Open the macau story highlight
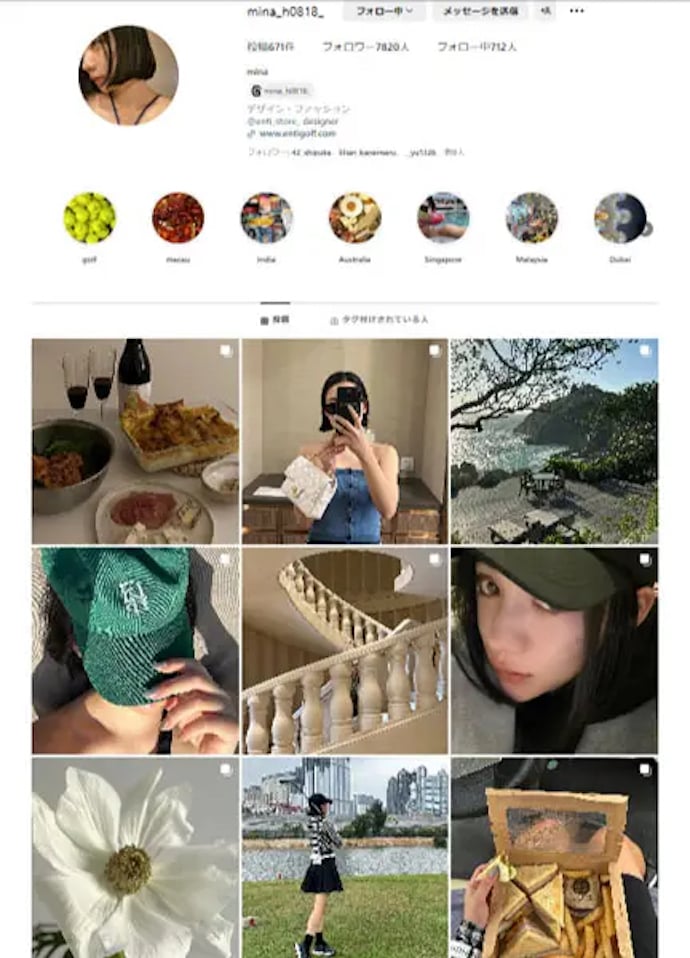Screen dimensions: 690x958 click(x=178, y=218)
